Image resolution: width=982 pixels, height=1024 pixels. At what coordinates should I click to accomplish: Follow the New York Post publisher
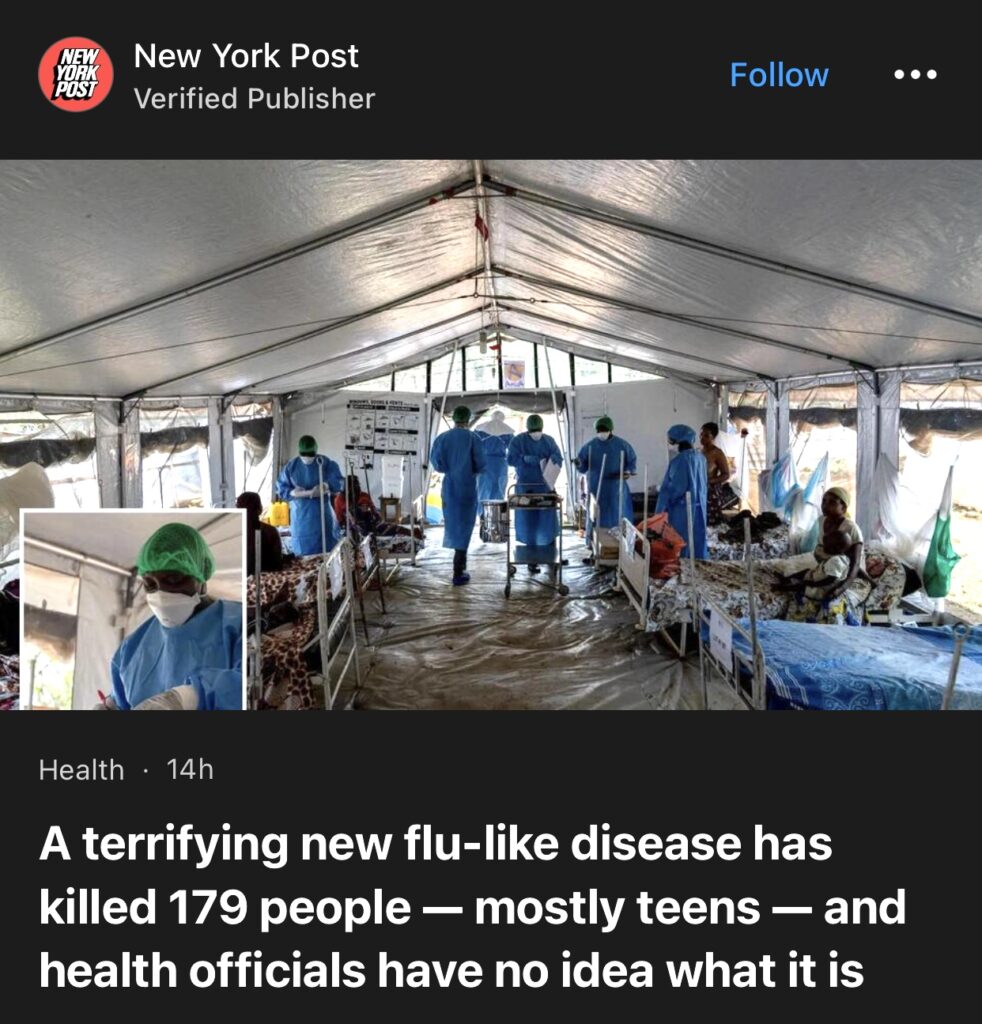779,75
